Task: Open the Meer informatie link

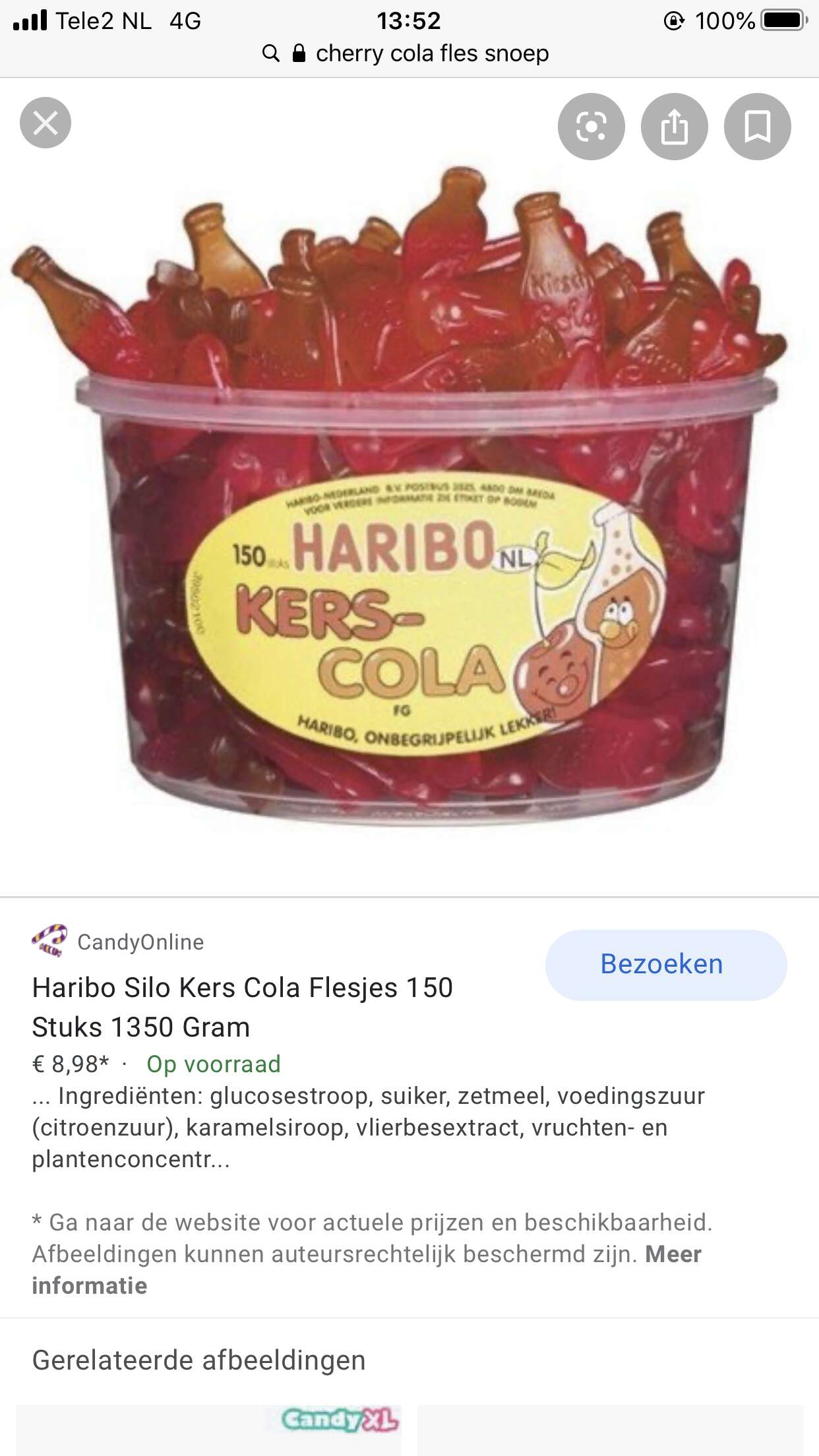Action: click(367, 1269)
